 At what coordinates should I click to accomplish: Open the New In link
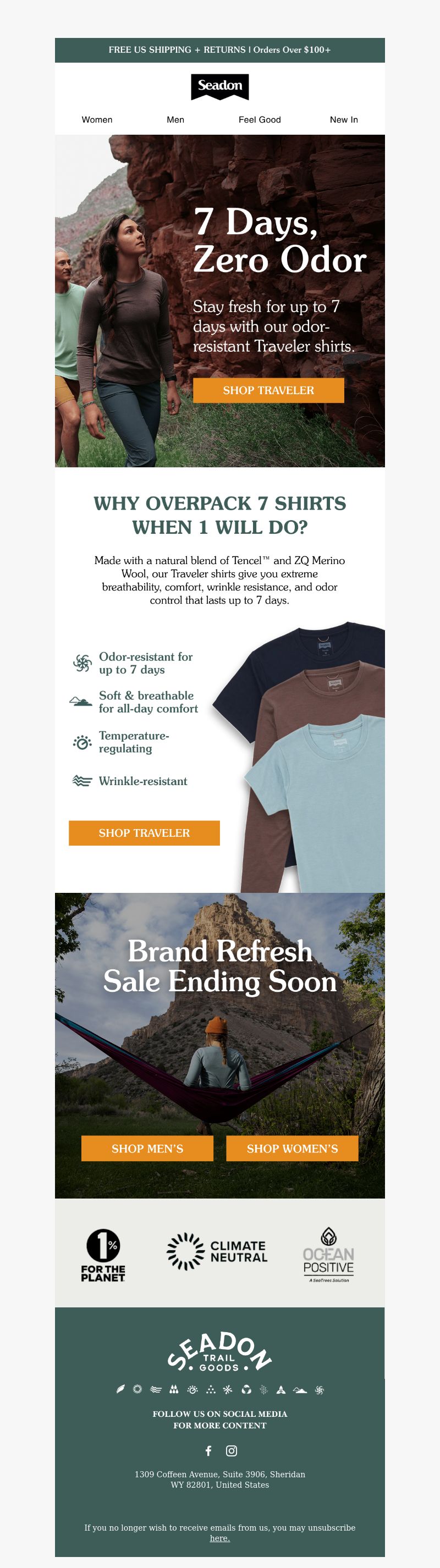pyautogui.click(x=343, y=119)
